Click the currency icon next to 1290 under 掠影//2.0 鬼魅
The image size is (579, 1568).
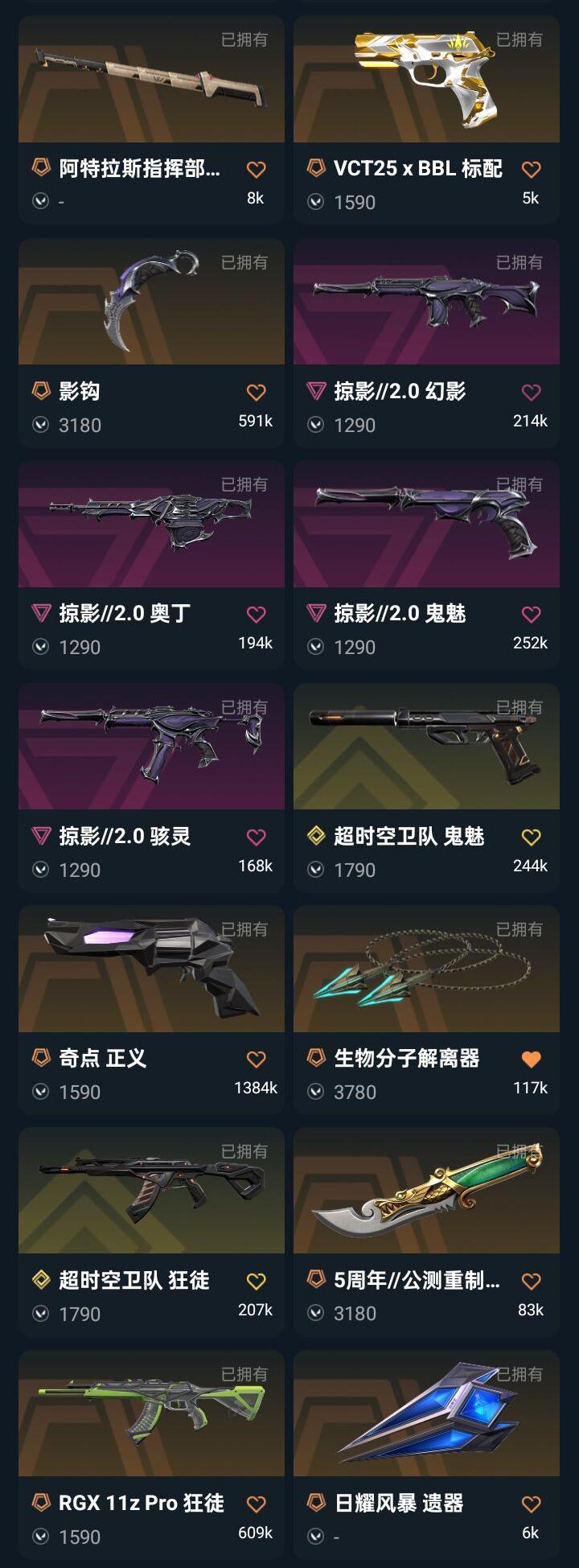tap(315, 647)
